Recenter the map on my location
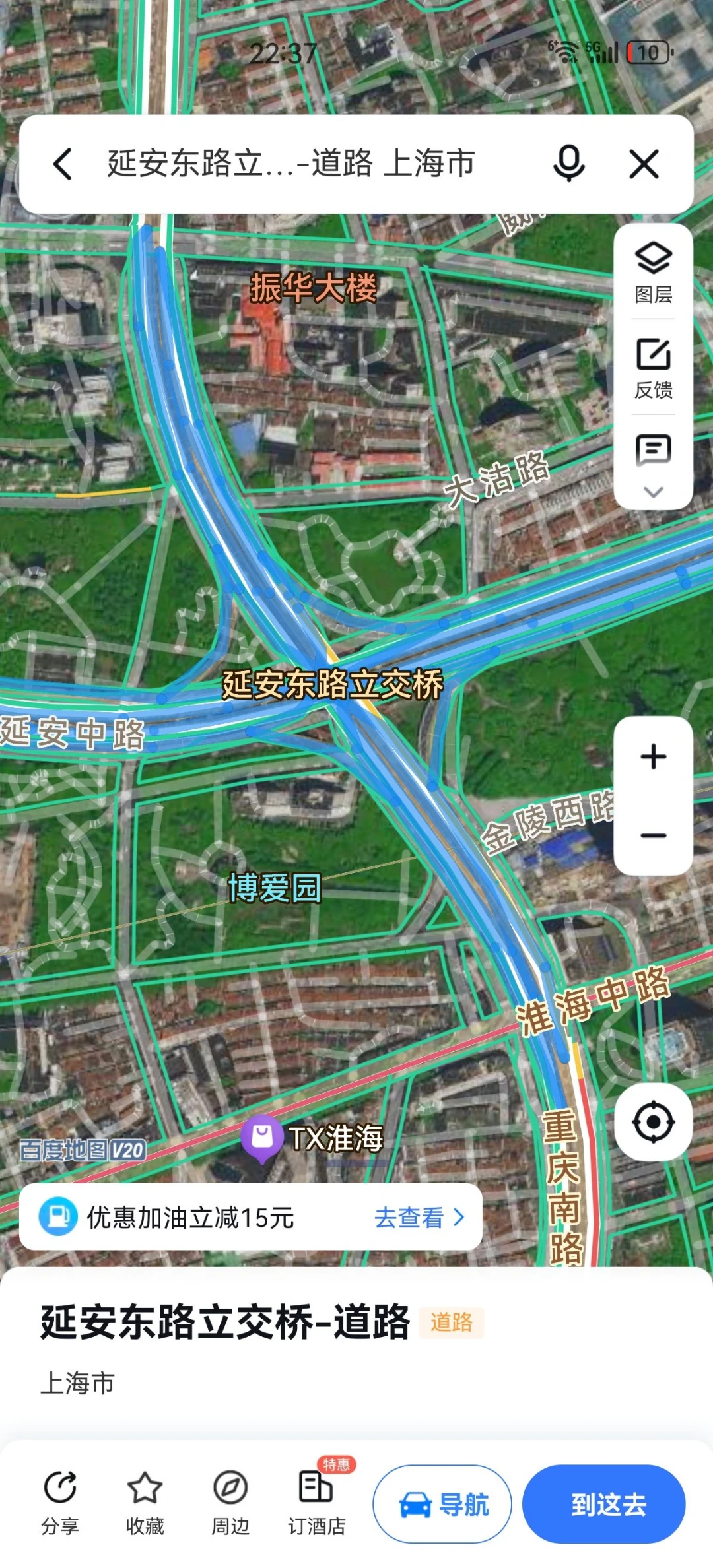 coord(653,1122)
